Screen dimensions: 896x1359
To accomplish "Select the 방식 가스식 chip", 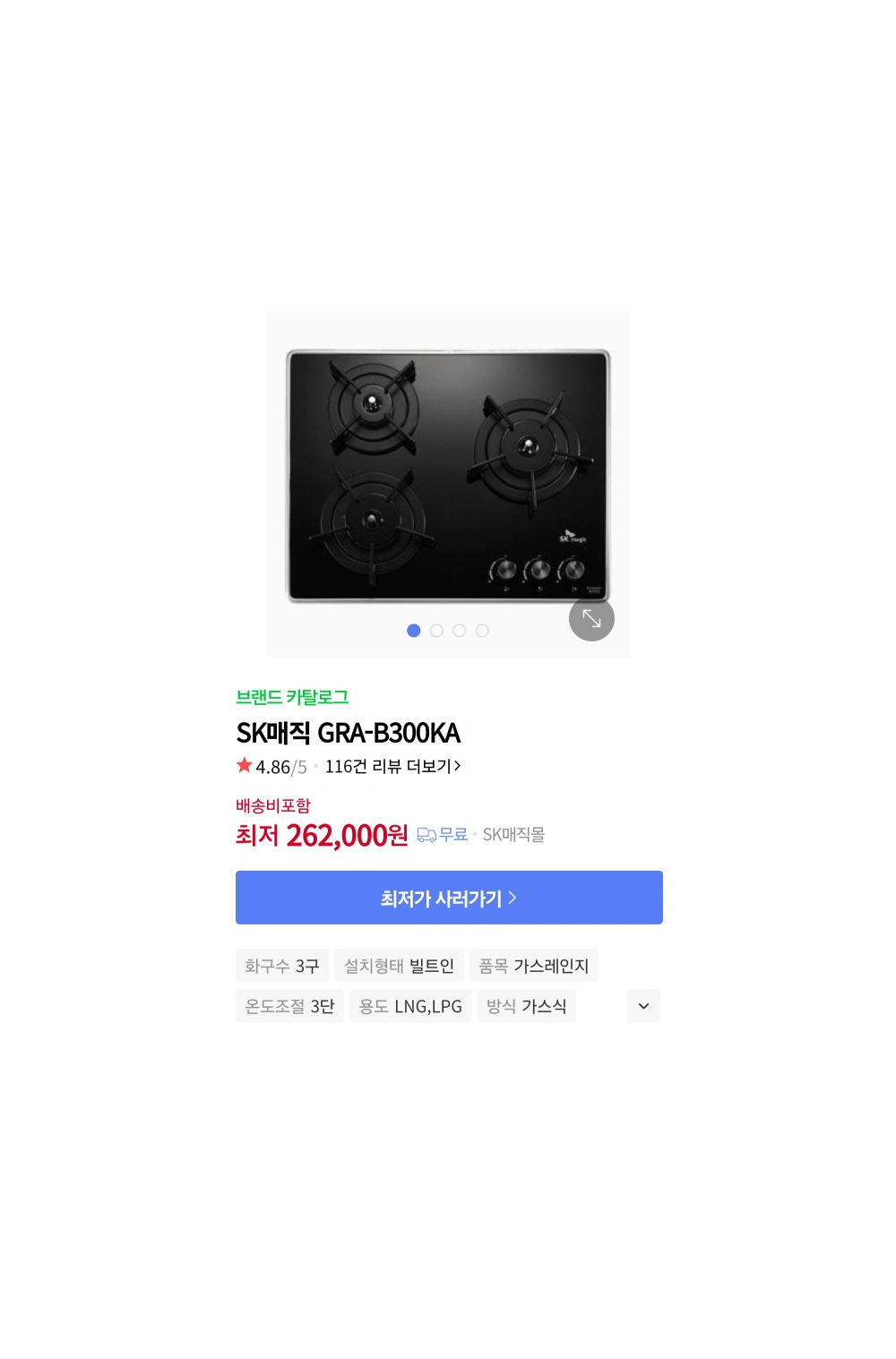I will click(526, 1006).
